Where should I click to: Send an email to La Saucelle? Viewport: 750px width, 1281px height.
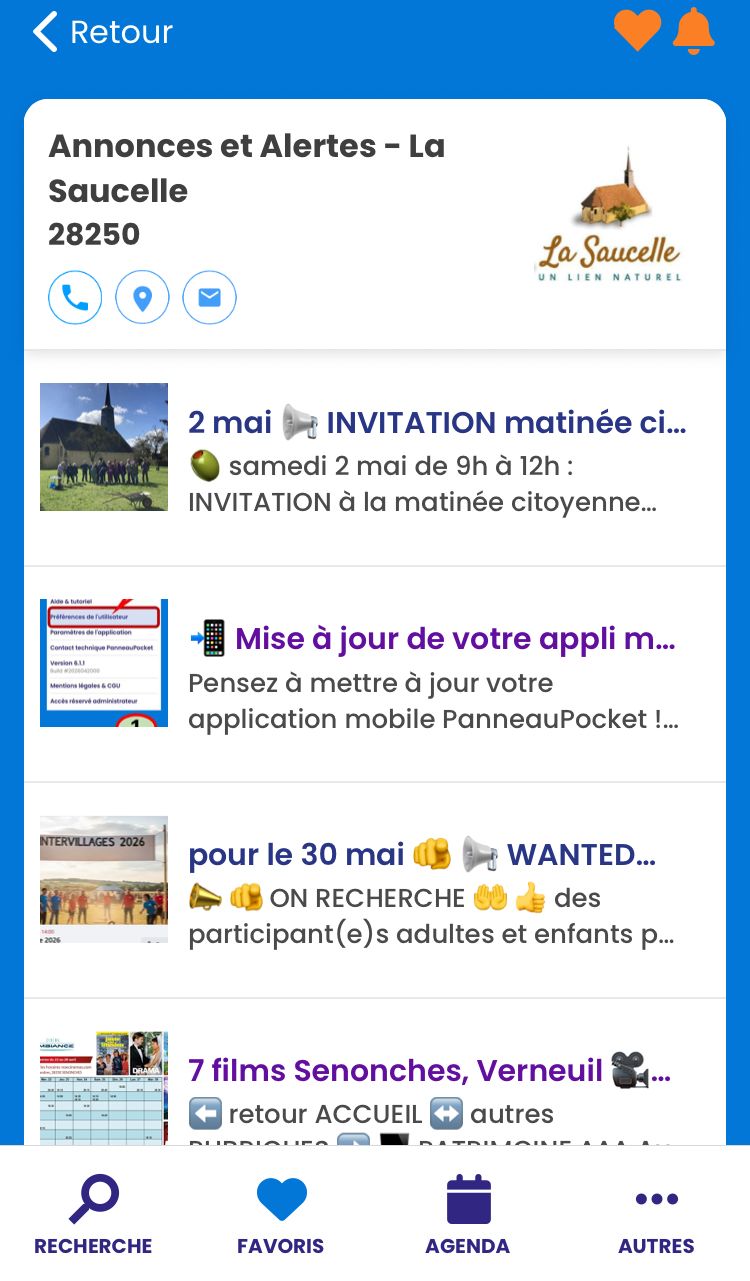coord(209,298)
